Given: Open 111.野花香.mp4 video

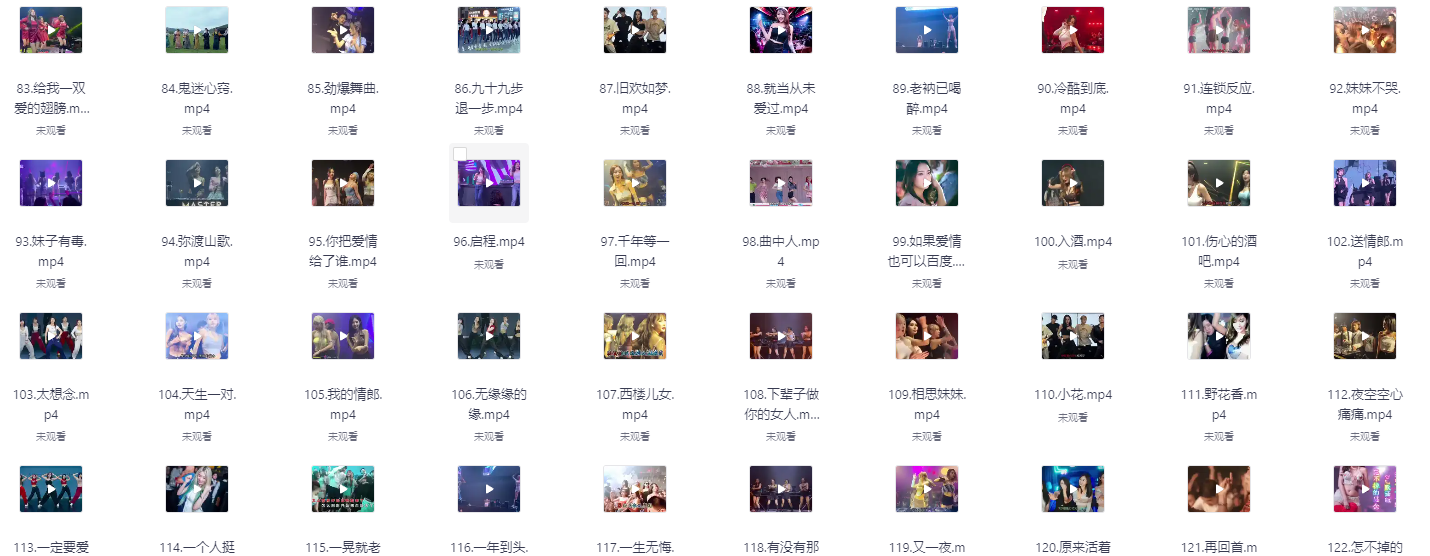Looking at the screenshot, I should pos(1219,336).
